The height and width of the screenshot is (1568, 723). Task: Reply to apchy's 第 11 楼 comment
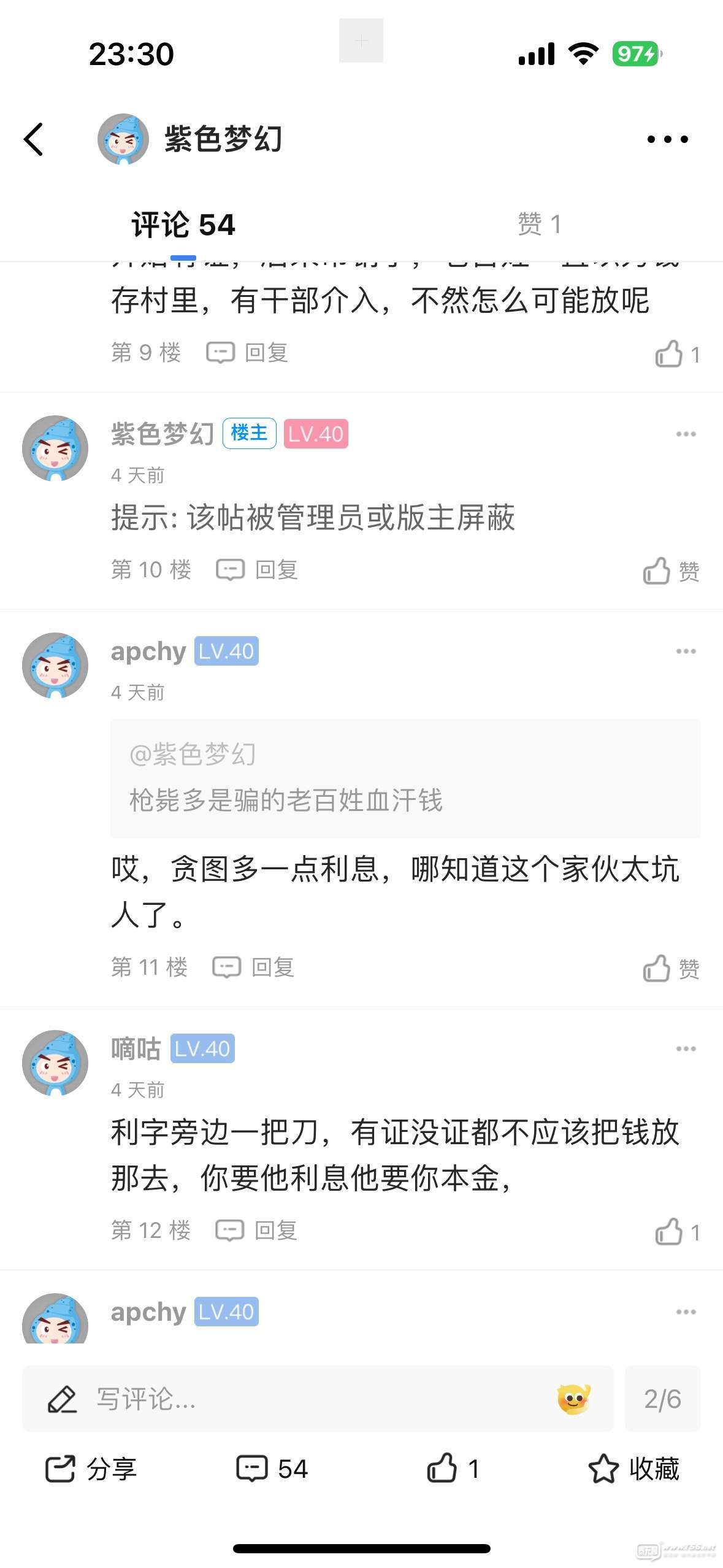point(254,967)
